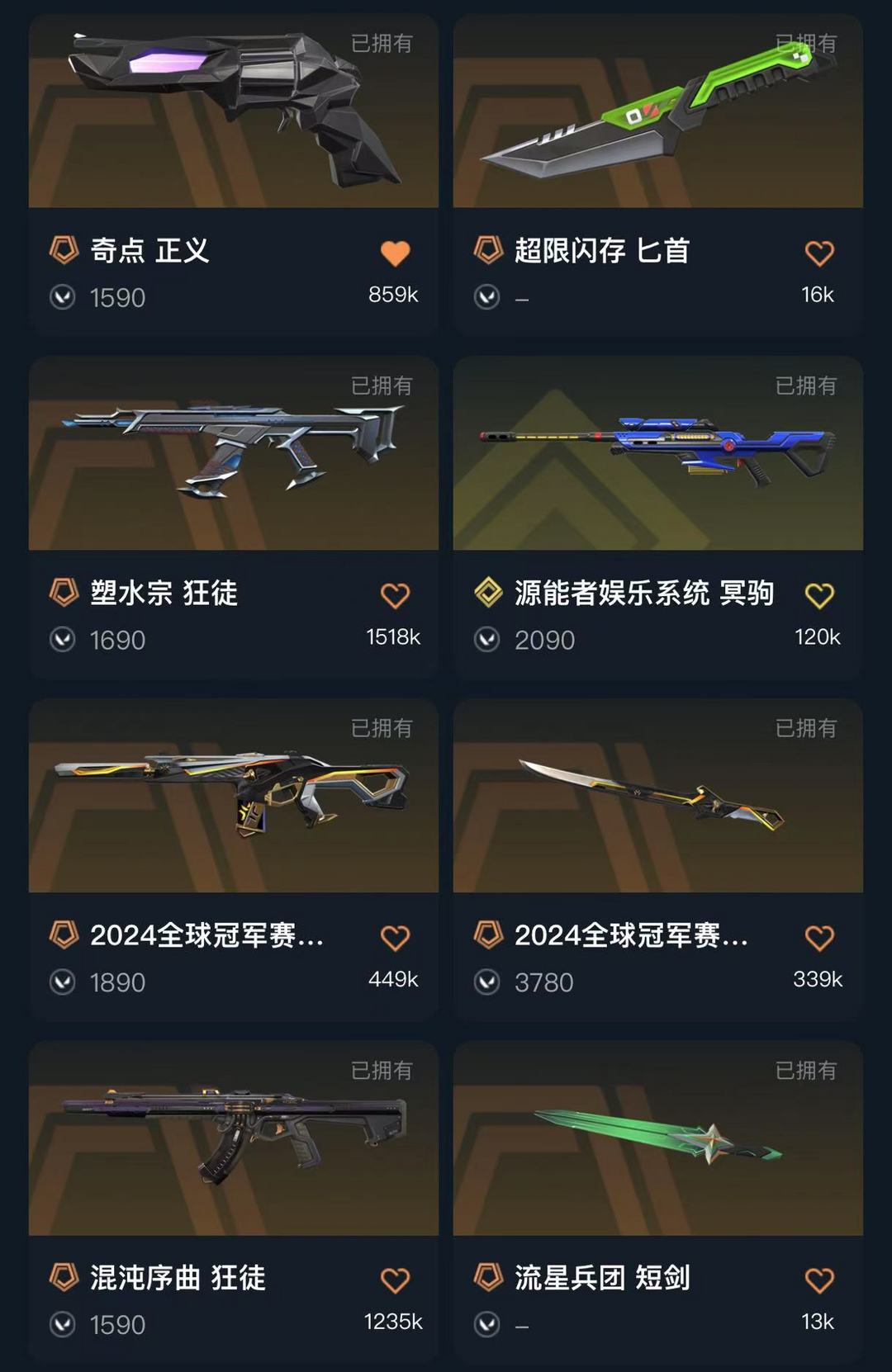The height and width of the screenshot is (1372, 892).
Task: Open the 2024全球冠军赛 card priced 1890
Action: click(233, 797)
